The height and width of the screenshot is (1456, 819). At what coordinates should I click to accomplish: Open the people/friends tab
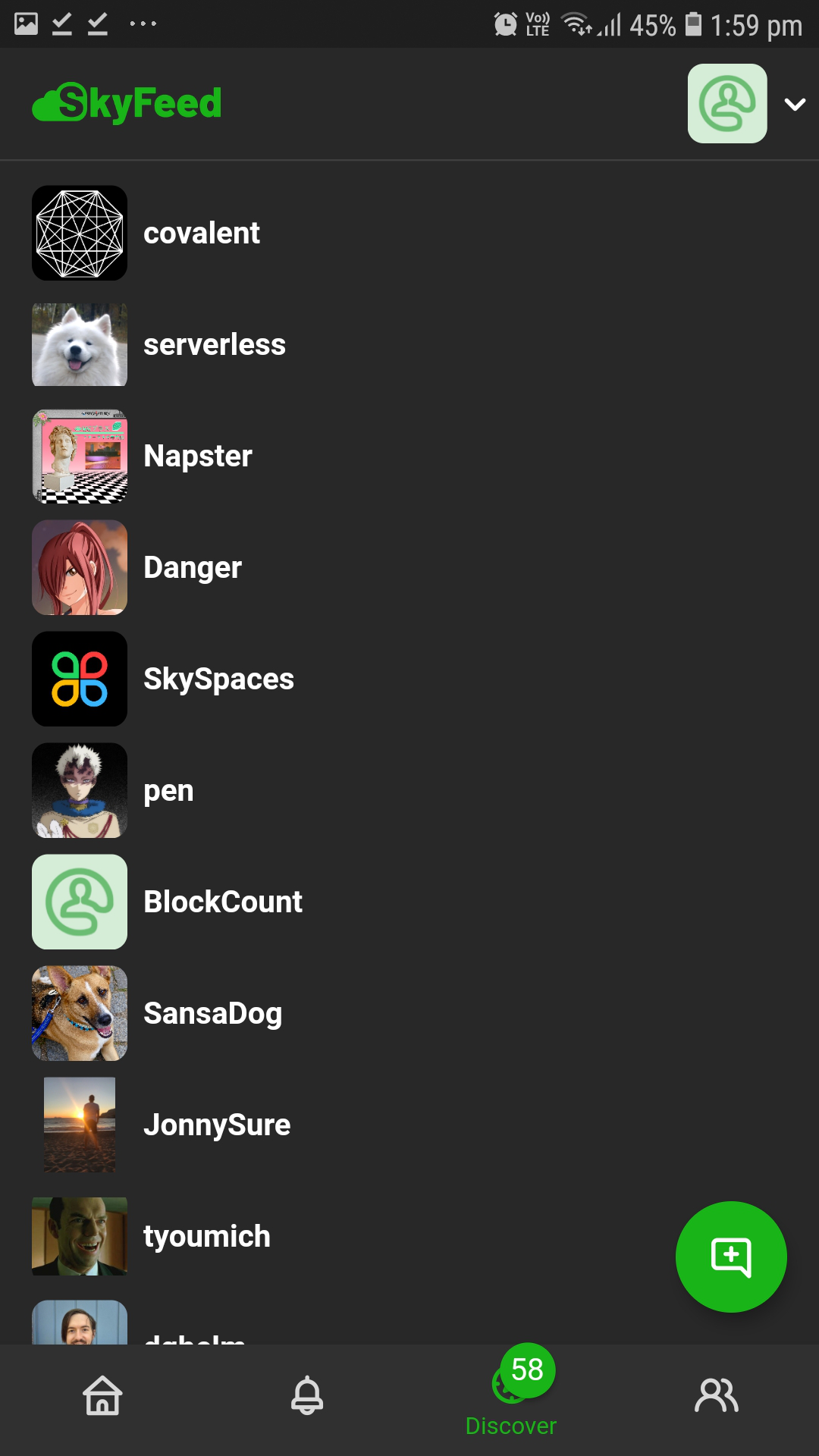click(716, 1396)
